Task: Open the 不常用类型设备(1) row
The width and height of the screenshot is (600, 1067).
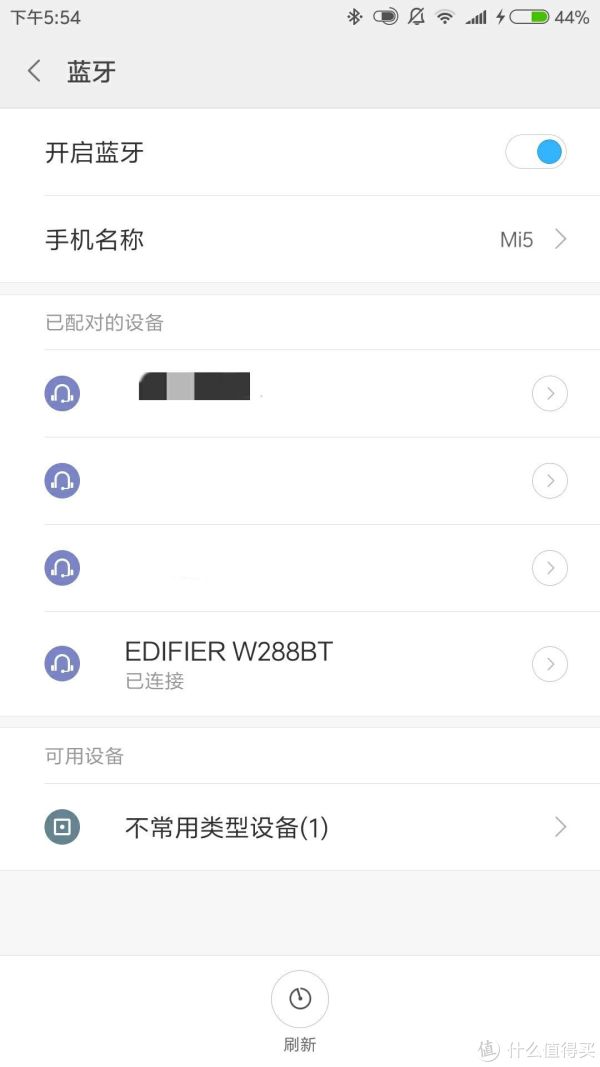Action: click(300, 827)
